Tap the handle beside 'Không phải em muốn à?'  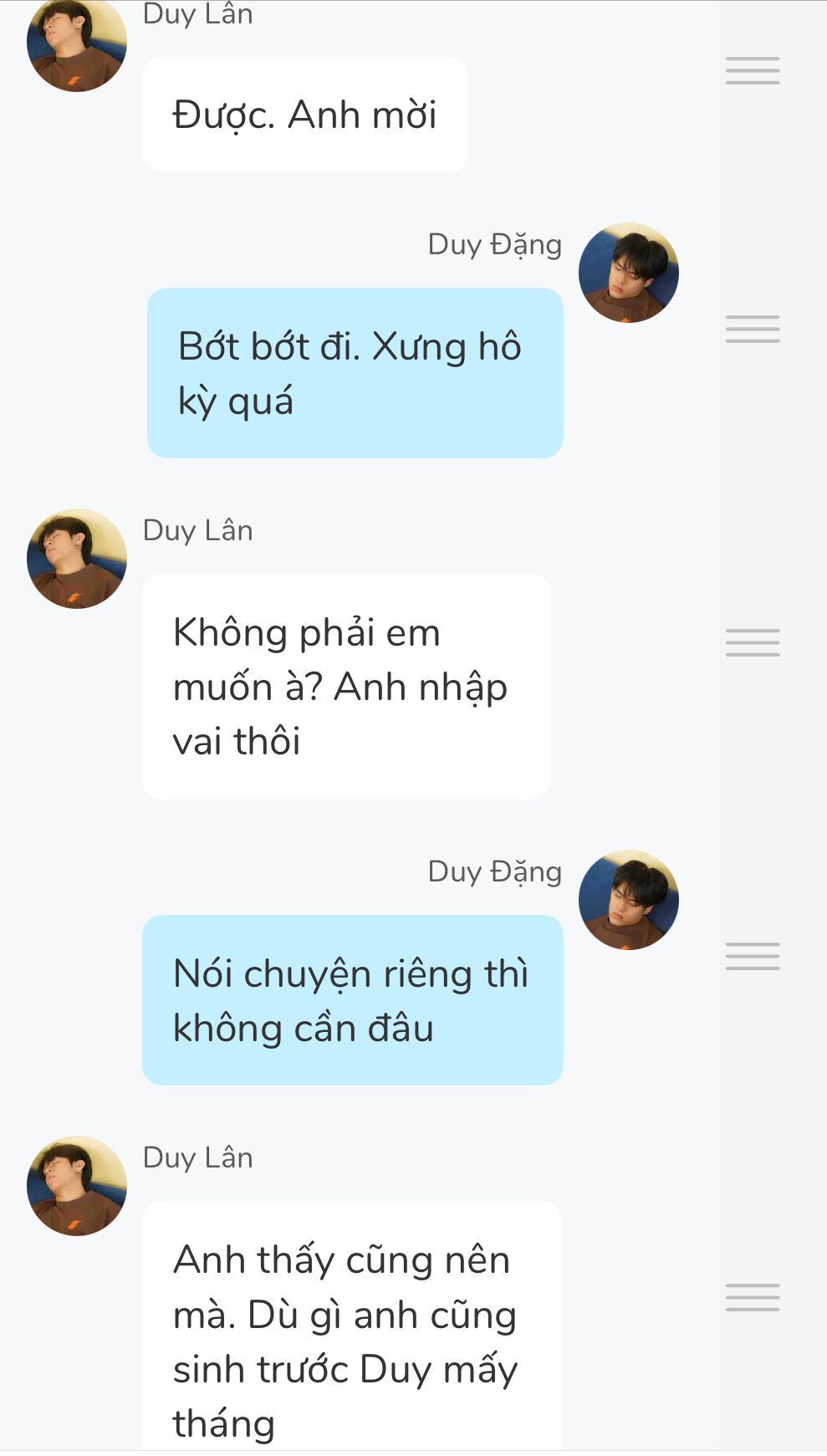point(752,642)
